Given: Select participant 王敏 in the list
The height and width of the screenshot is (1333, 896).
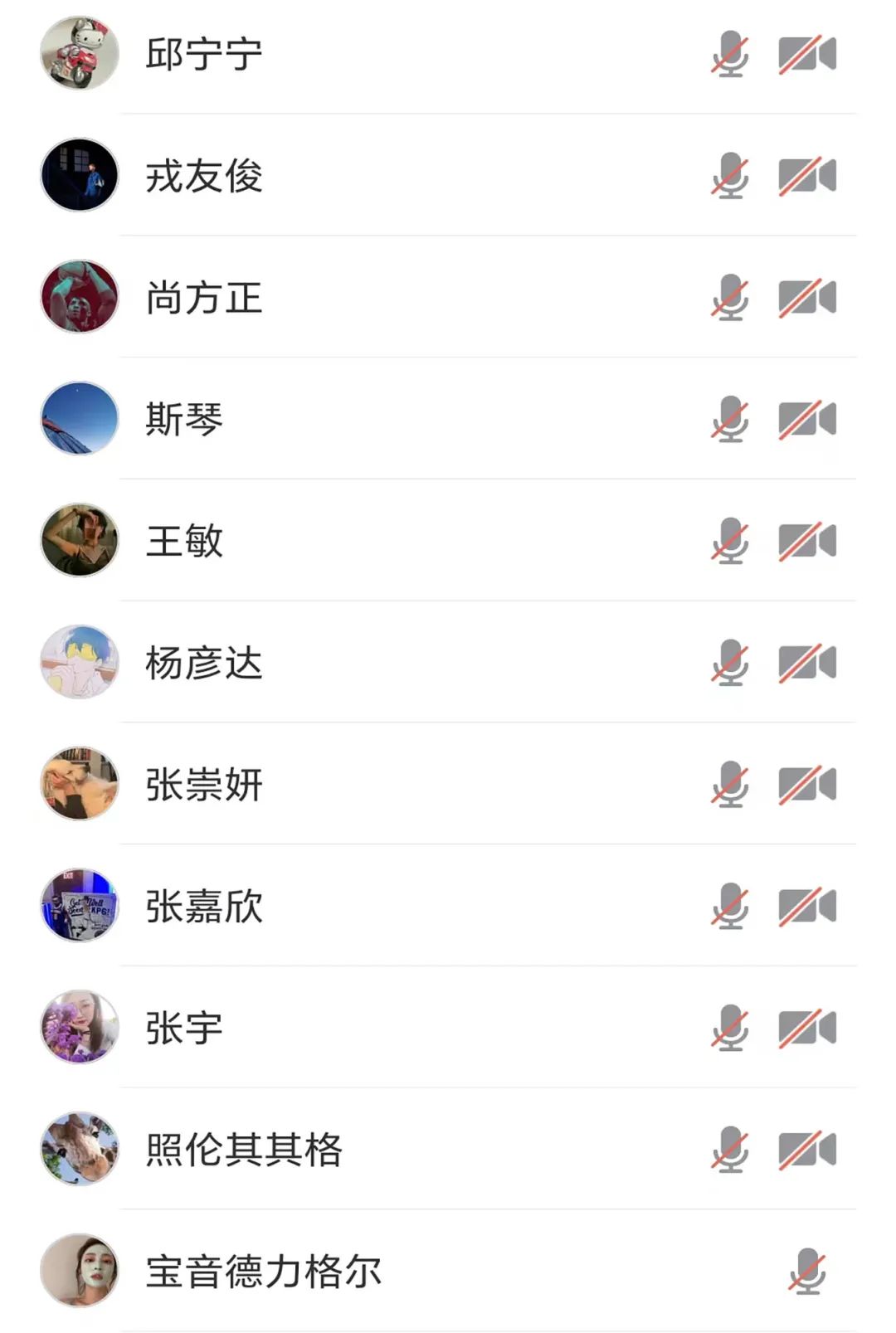Looking at the screenshot, I should (x=184, y=541).
